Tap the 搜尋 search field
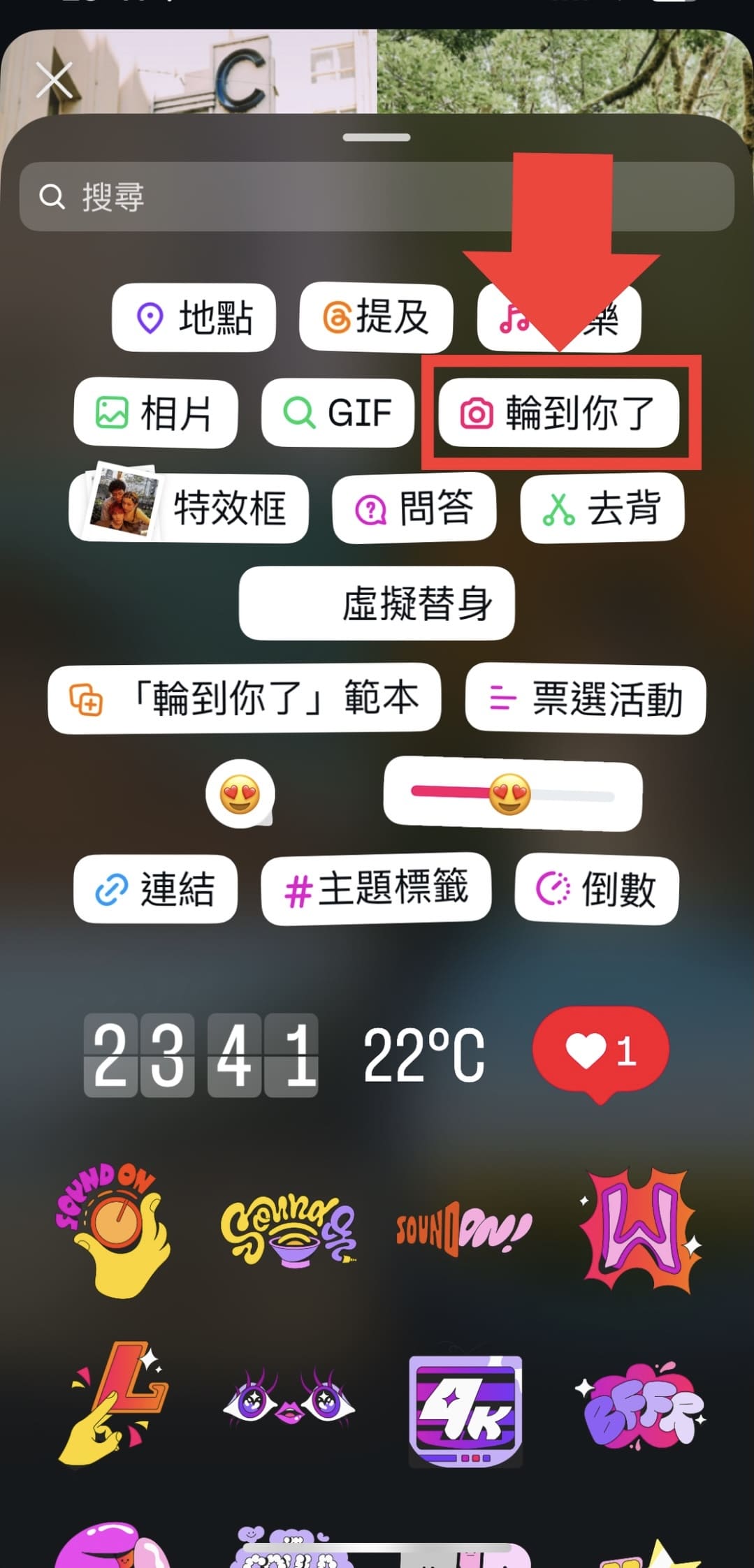This screenshot has height=1568, width=754. point(377,196)
